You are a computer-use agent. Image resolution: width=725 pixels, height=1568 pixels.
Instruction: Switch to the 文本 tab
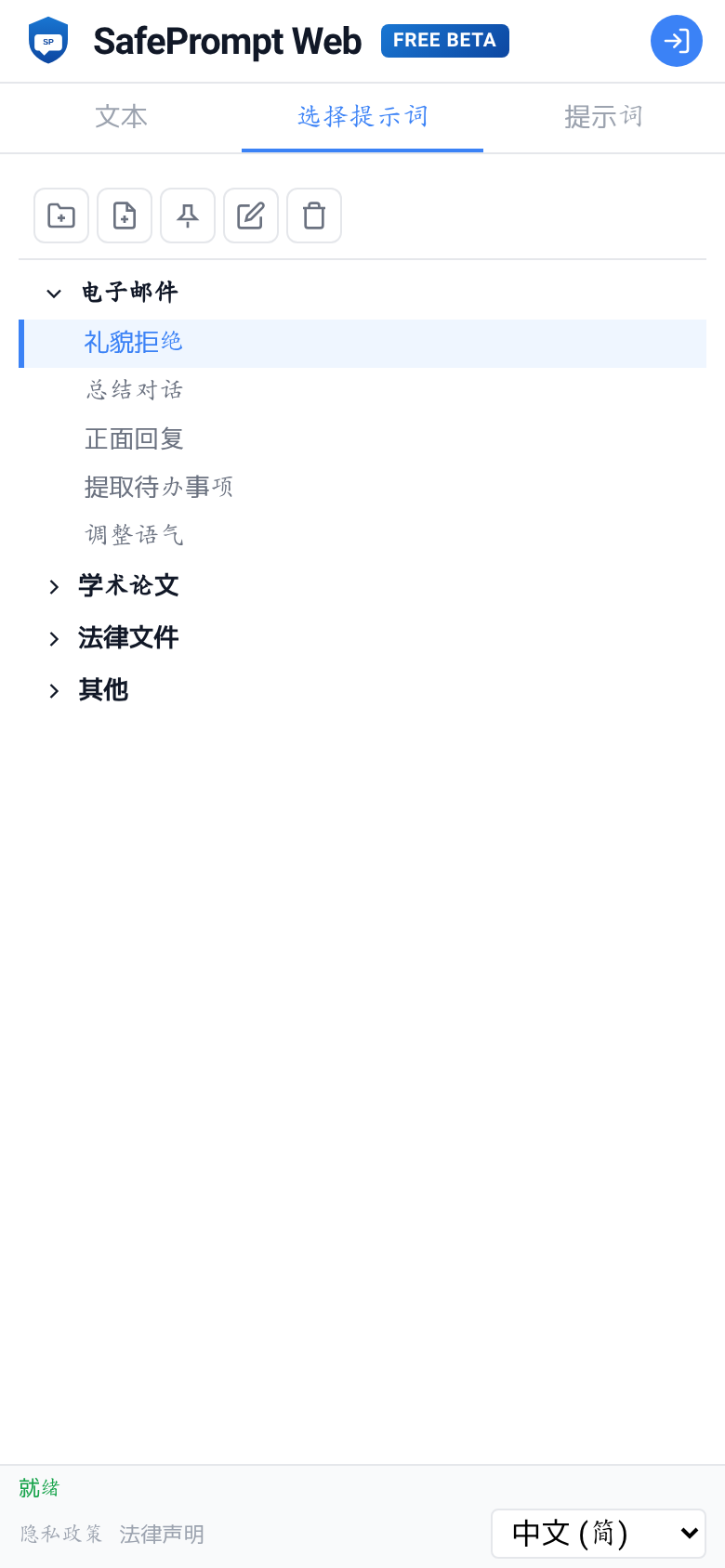tap(121, 117)
